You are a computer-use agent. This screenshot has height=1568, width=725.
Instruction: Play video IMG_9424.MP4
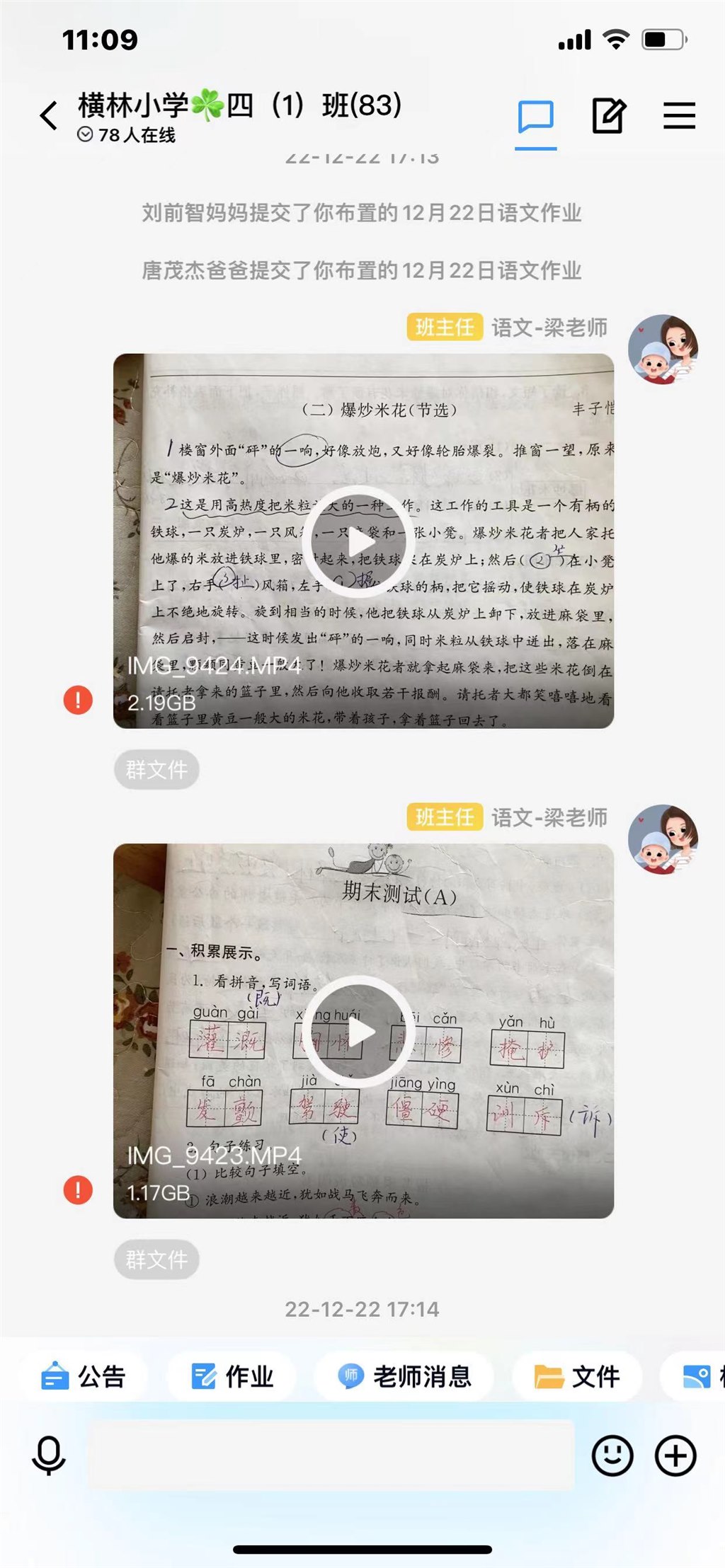359,541
